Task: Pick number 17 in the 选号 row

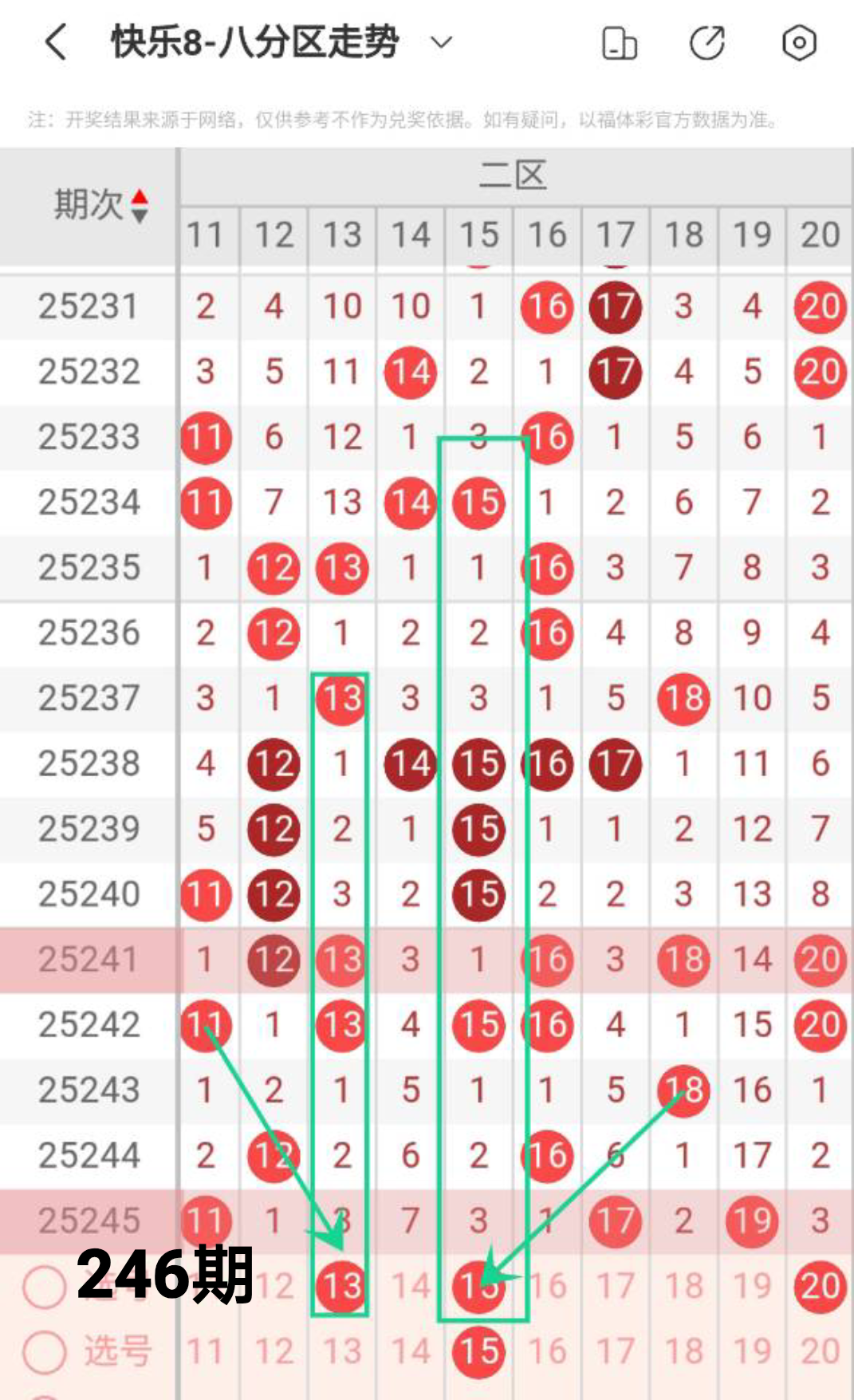Action: 615,1352
